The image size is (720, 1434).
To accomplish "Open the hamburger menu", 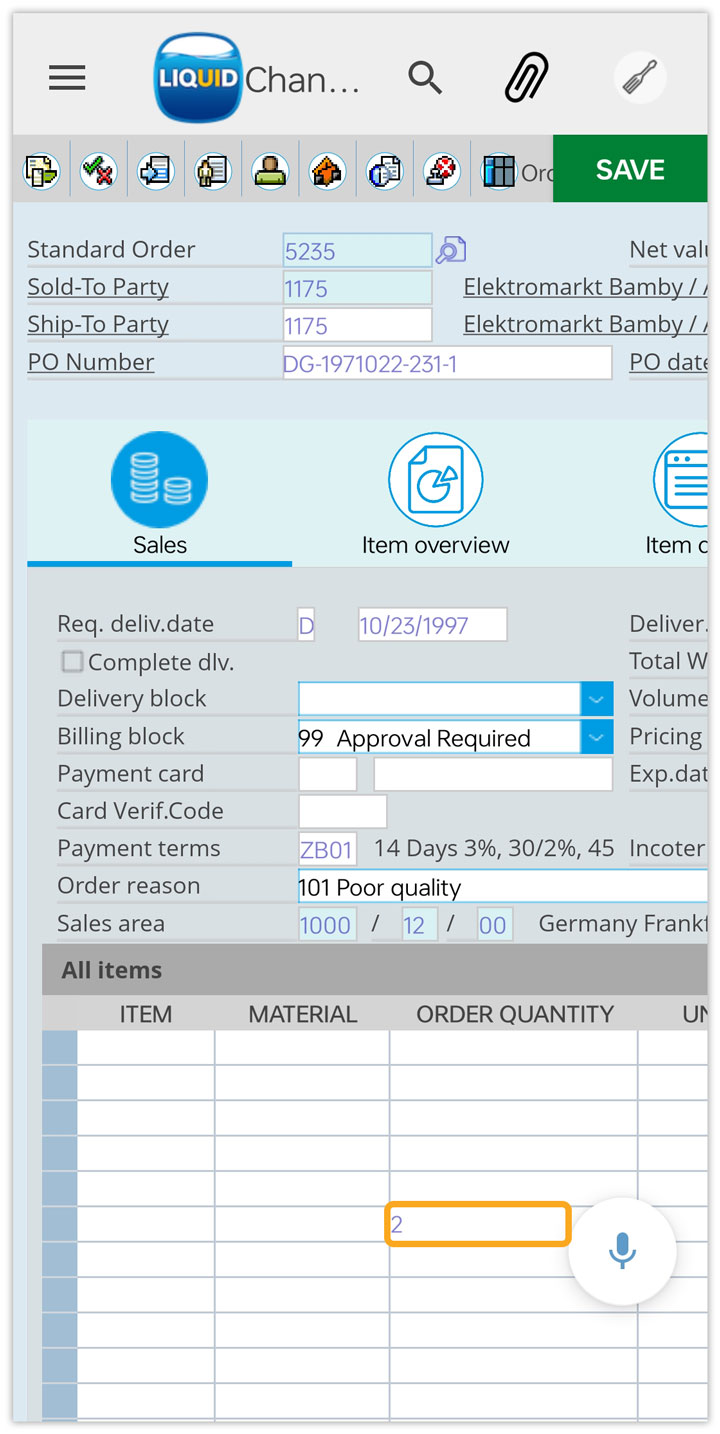I will point(67,78).
